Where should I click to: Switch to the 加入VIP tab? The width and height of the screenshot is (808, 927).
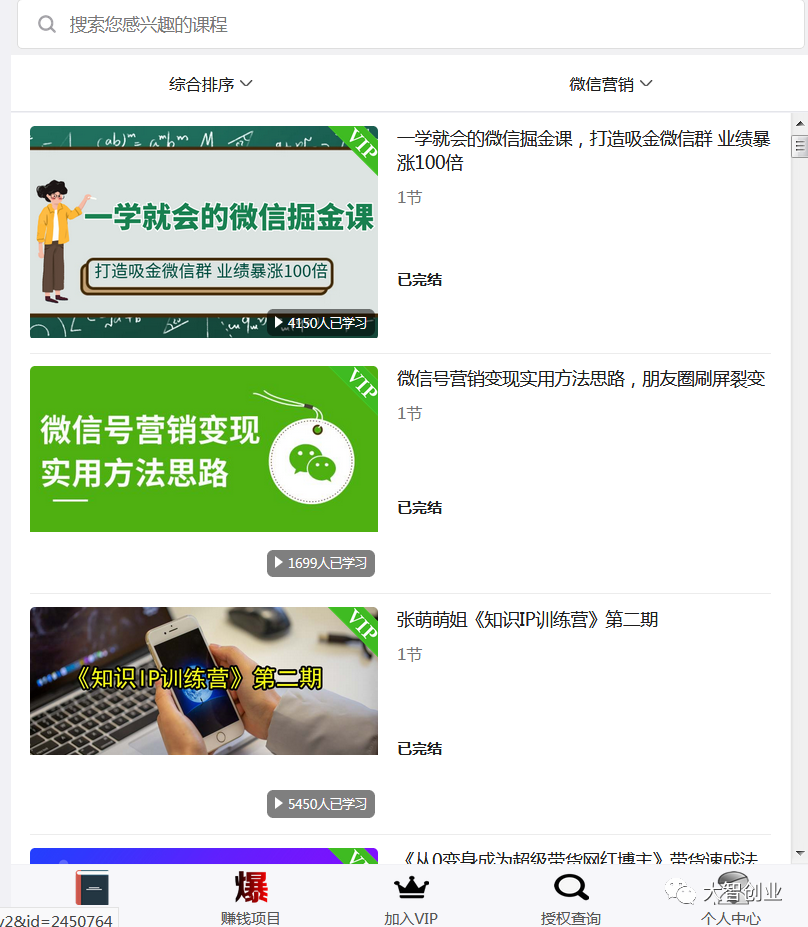pyautogui.click(x=411, y=897)
